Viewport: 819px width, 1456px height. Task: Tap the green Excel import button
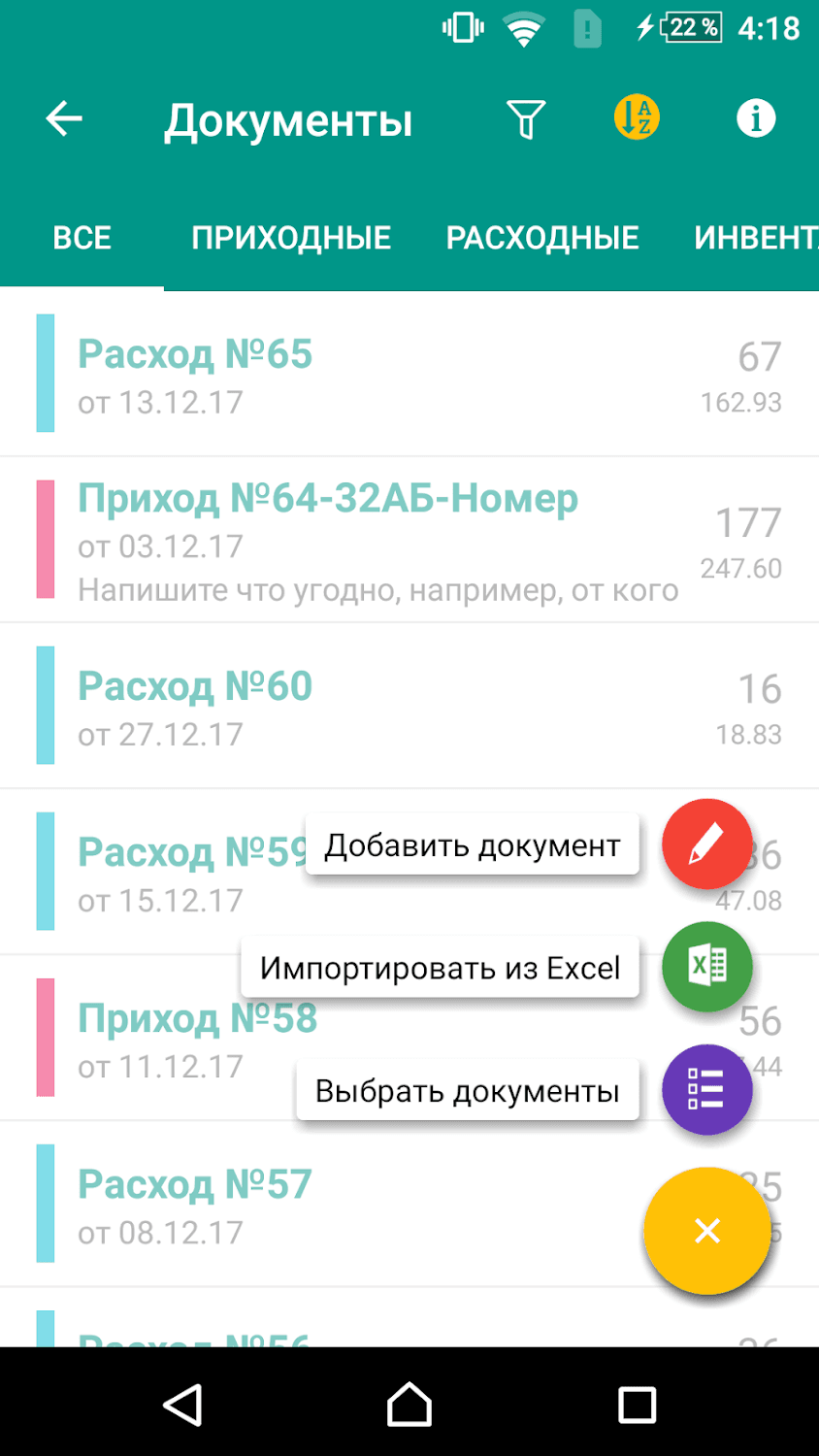(706, 967)
